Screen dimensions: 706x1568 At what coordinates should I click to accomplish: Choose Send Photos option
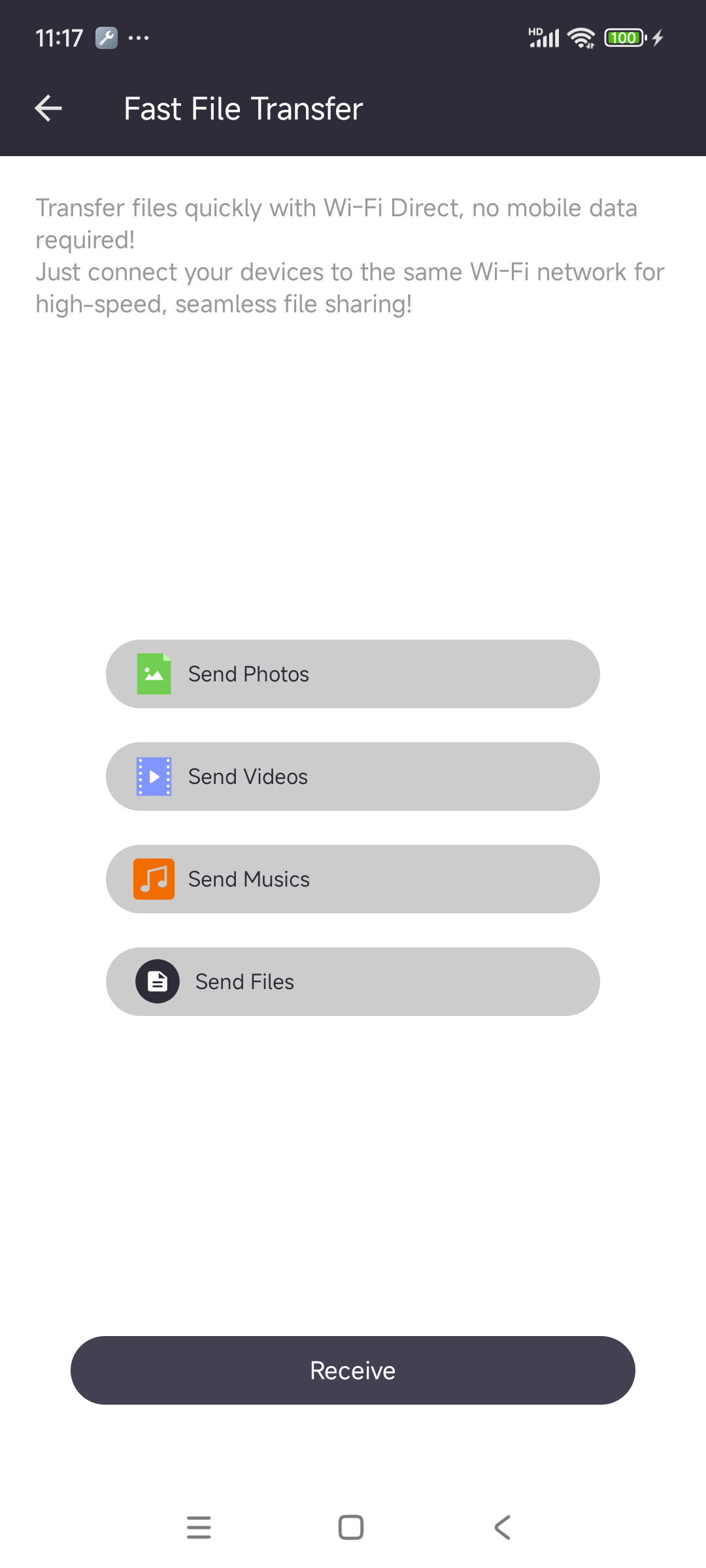coord(353,674)
